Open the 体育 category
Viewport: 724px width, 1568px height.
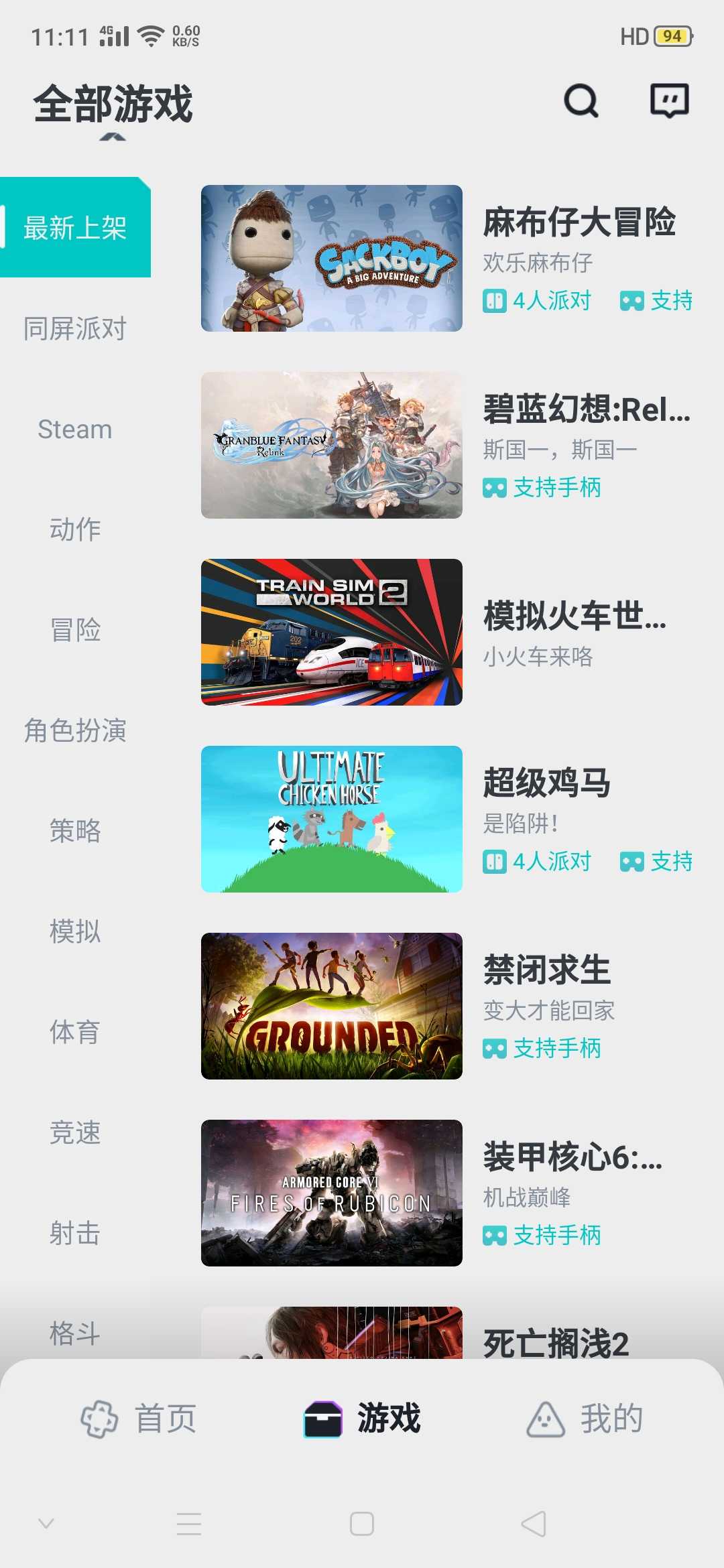point(75,1032)
